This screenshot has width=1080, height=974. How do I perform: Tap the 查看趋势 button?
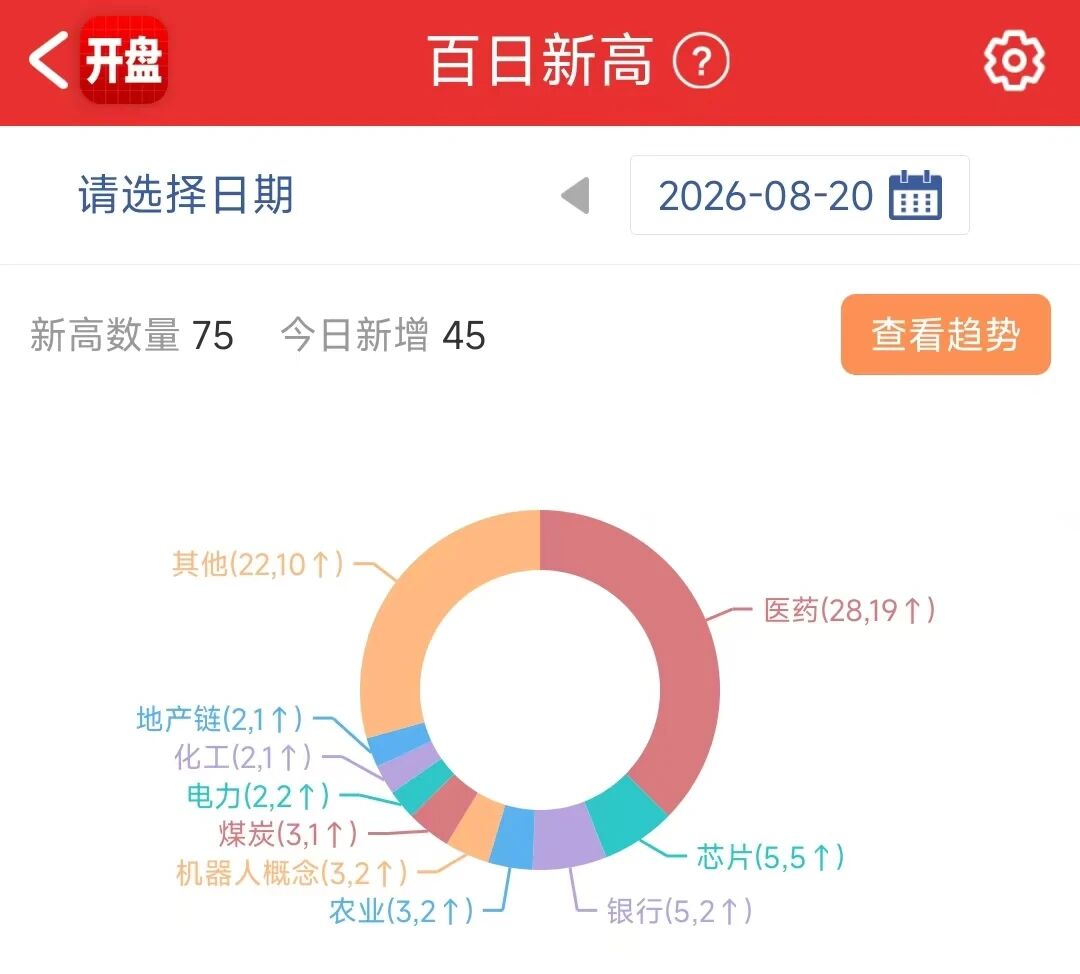pos(945,335)
